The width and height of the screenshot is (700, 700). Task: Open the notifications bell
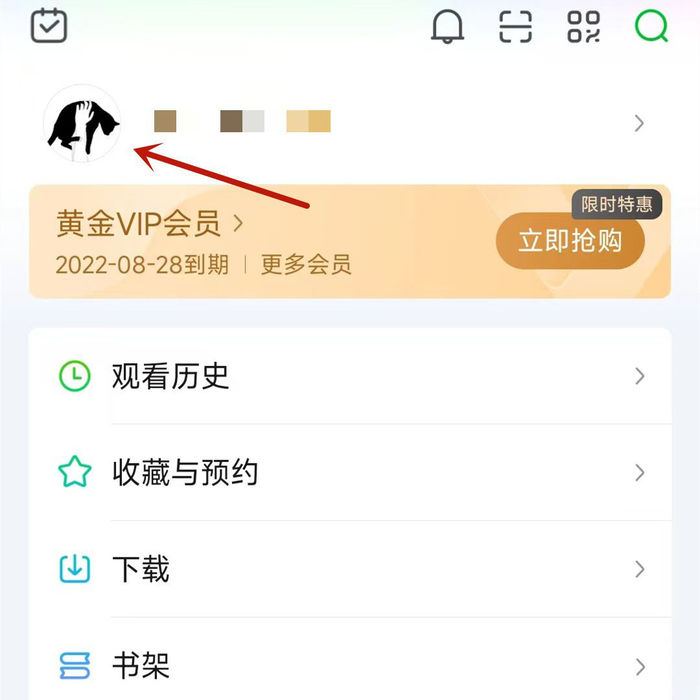coord(447,27)
